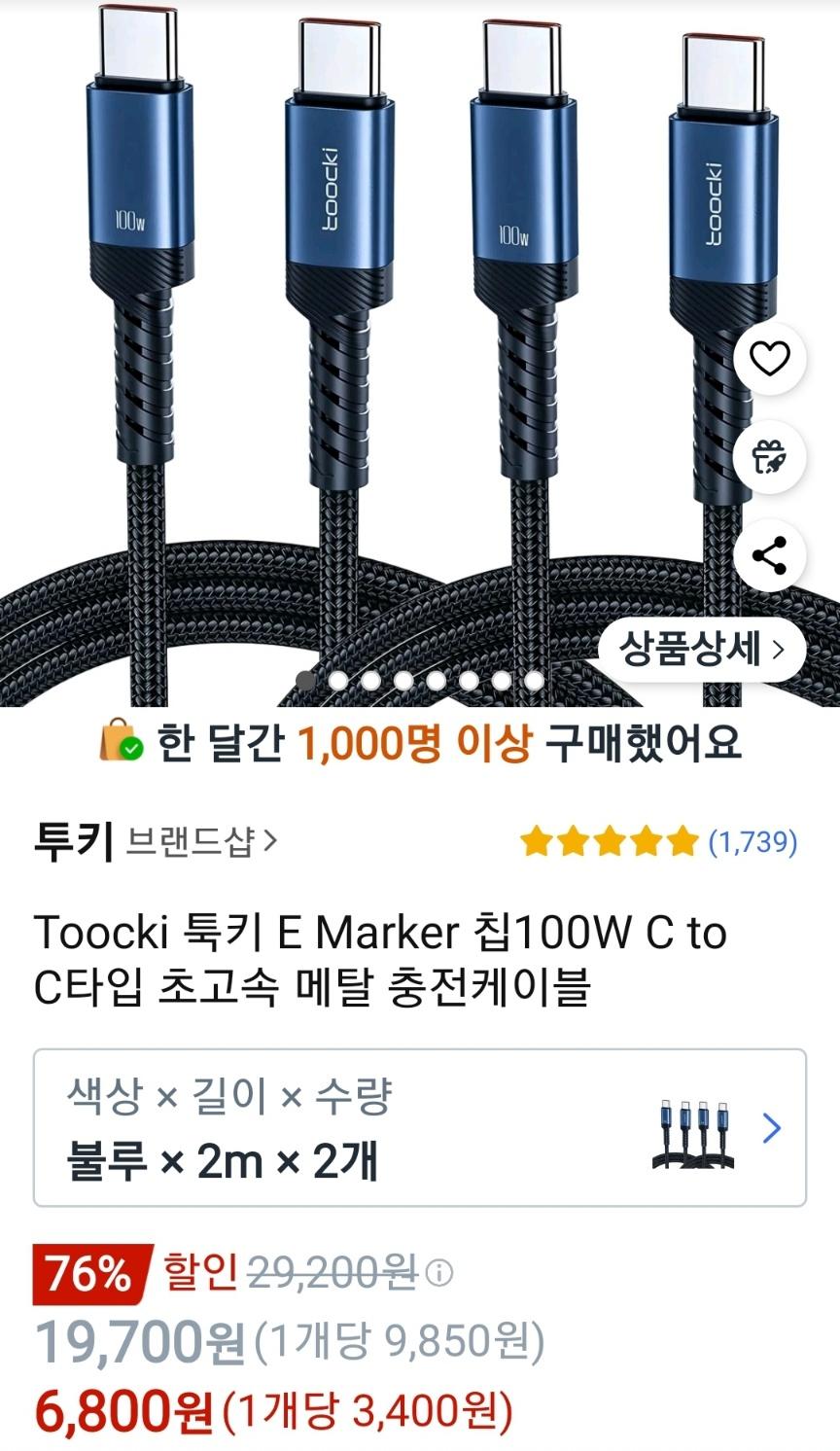This screenshot has height=1451, width=840.
Task: Show info about the 29,200원 original price
Action: [x=440, y=1271]
